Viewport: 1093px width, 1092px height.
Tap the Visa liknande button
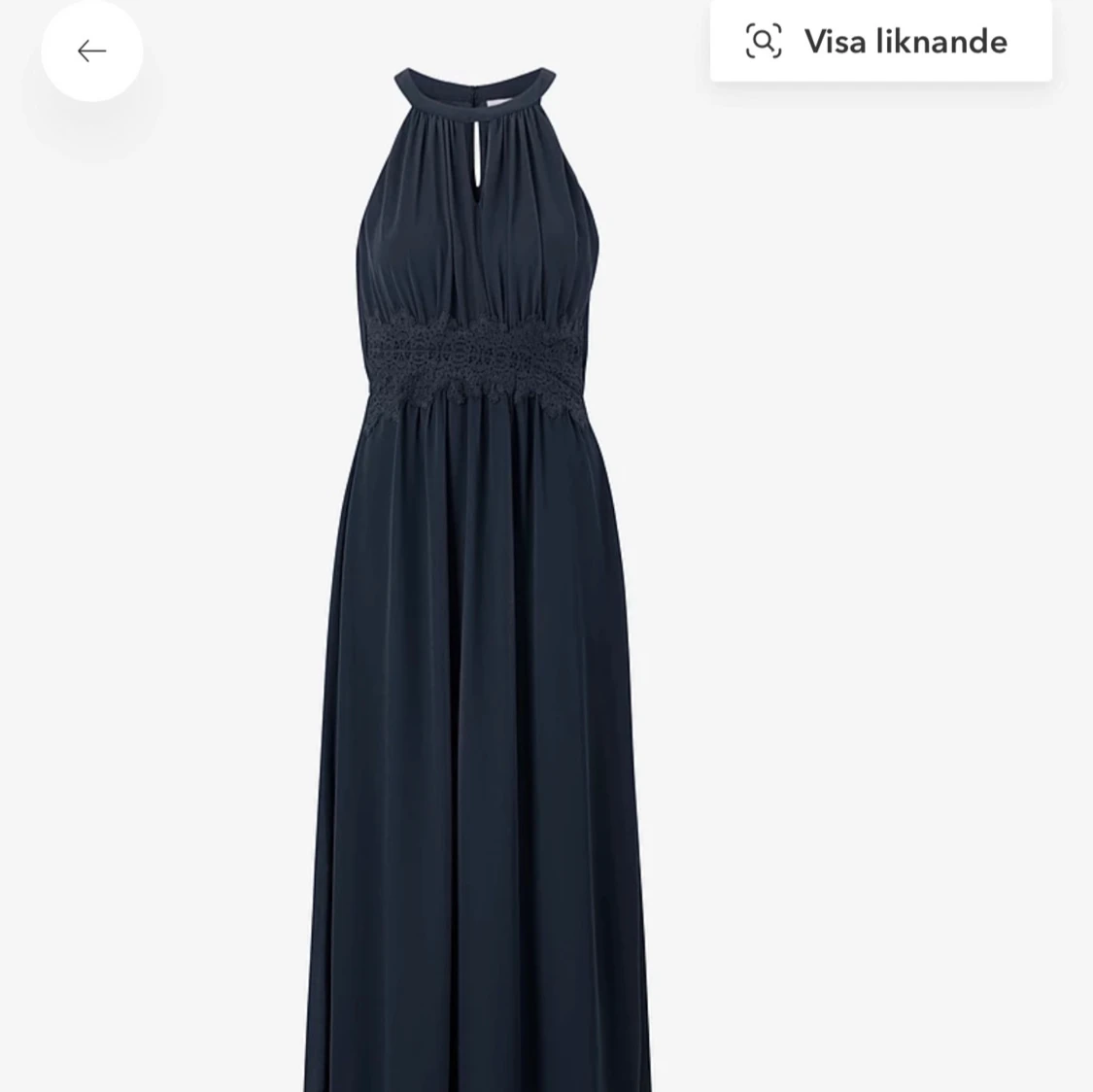pos(880,41)
